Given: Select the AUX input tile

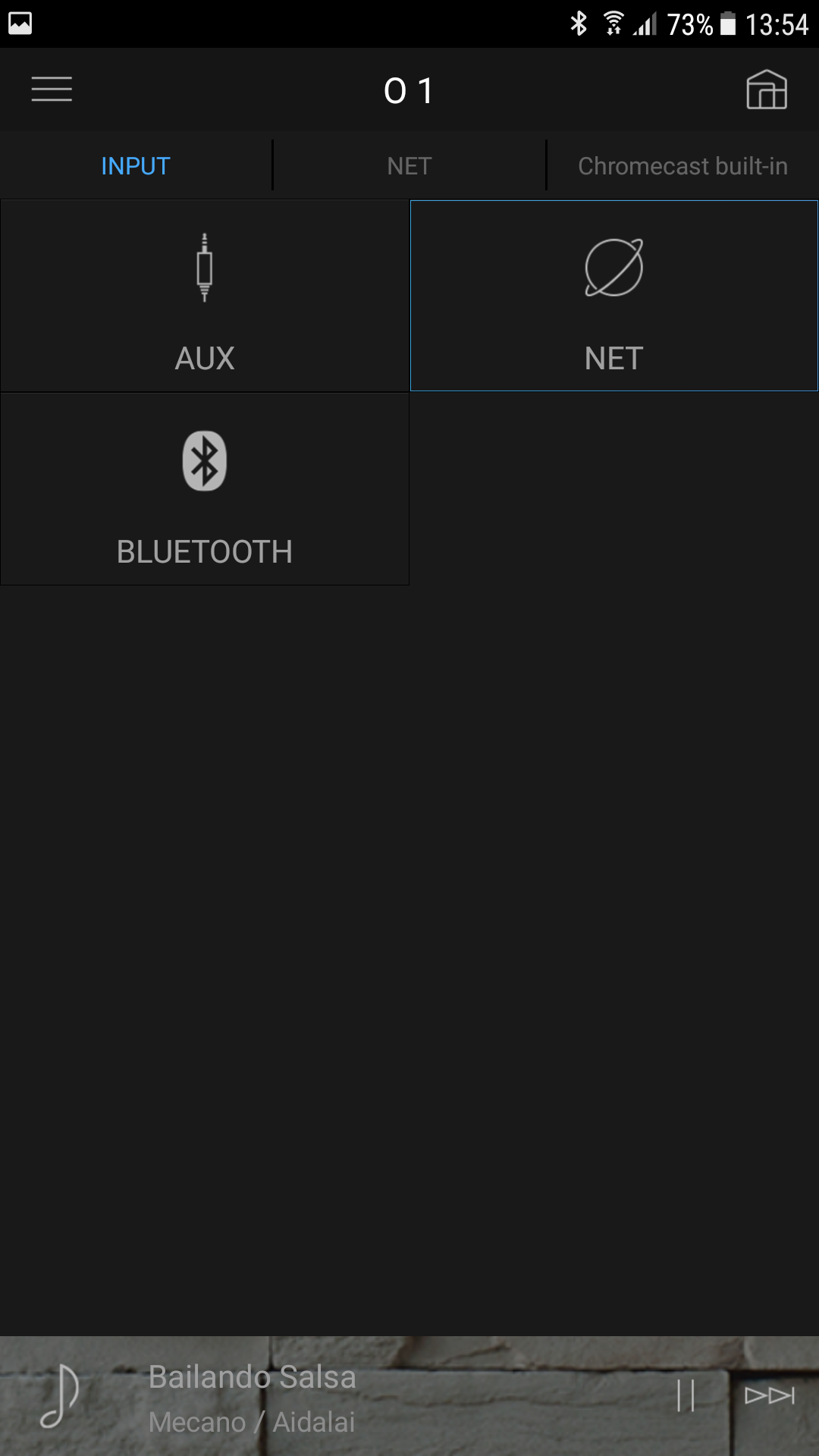Looking at the screenshot, I should tap(205, 297).
